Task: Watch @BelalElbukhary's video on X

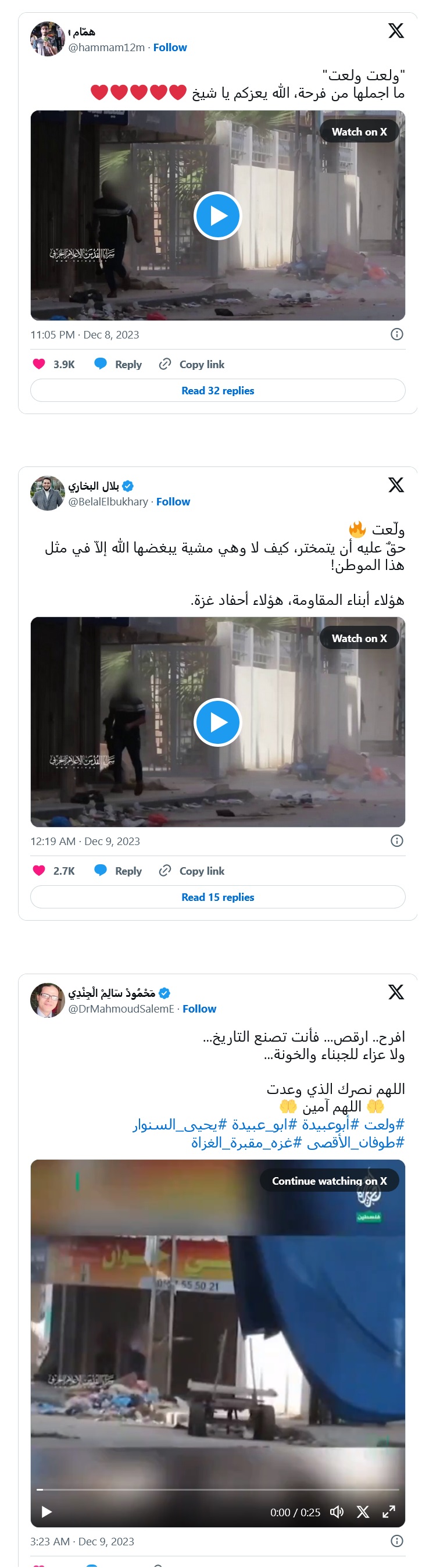Action: (x=359, y=638)
